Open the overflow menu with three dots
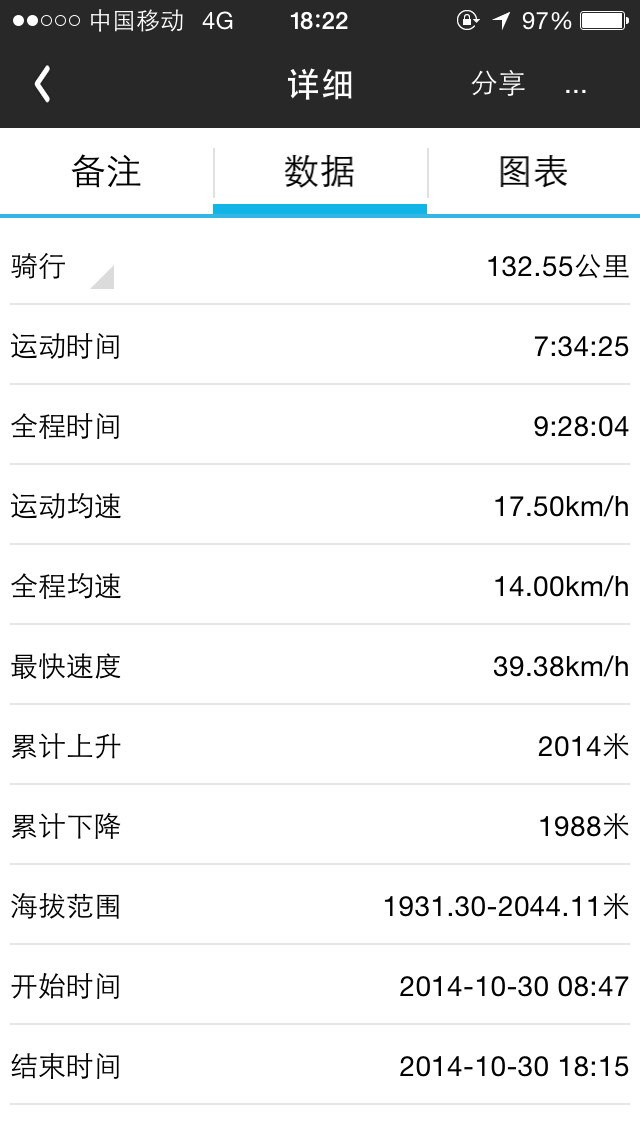 coord(575,86)
